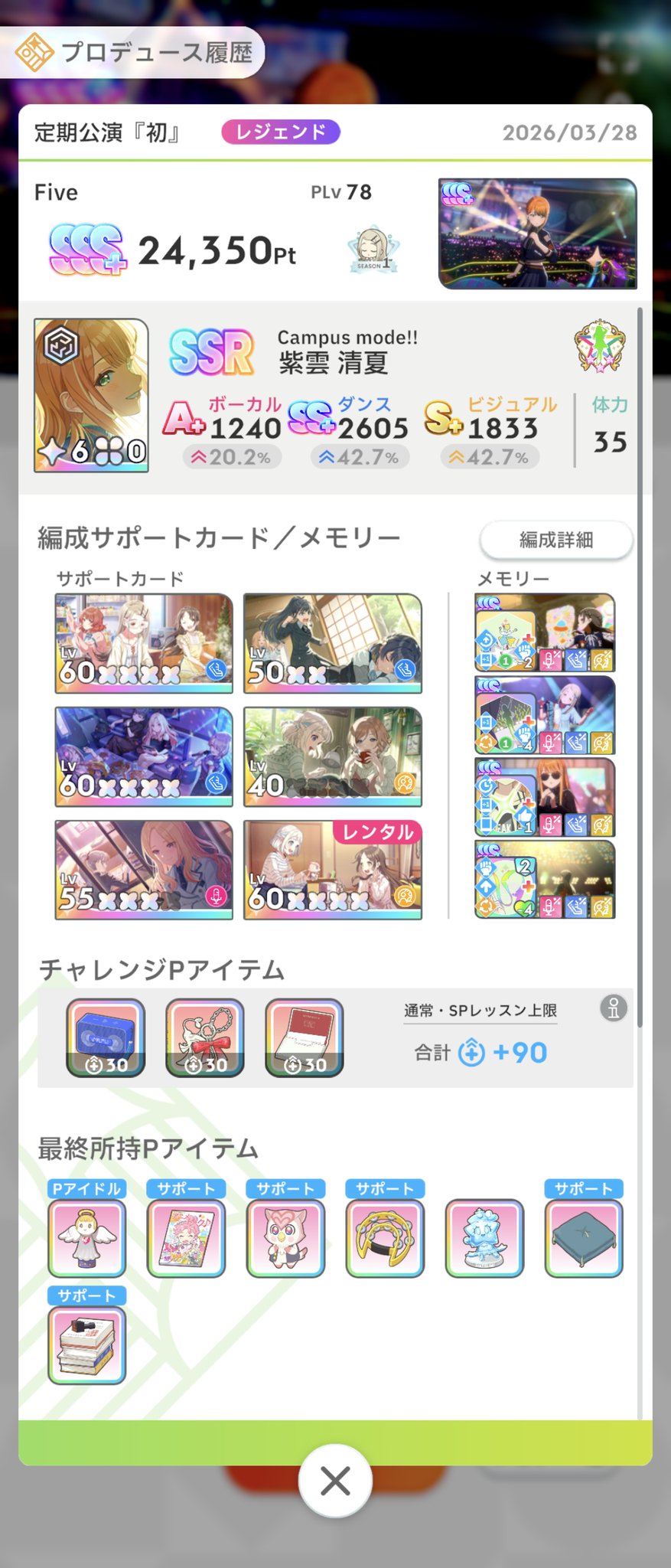The width and height of the screenshot is (671, 1568).
Task: Tap the blue cushion support item
Action: [x=584, y=1238]
